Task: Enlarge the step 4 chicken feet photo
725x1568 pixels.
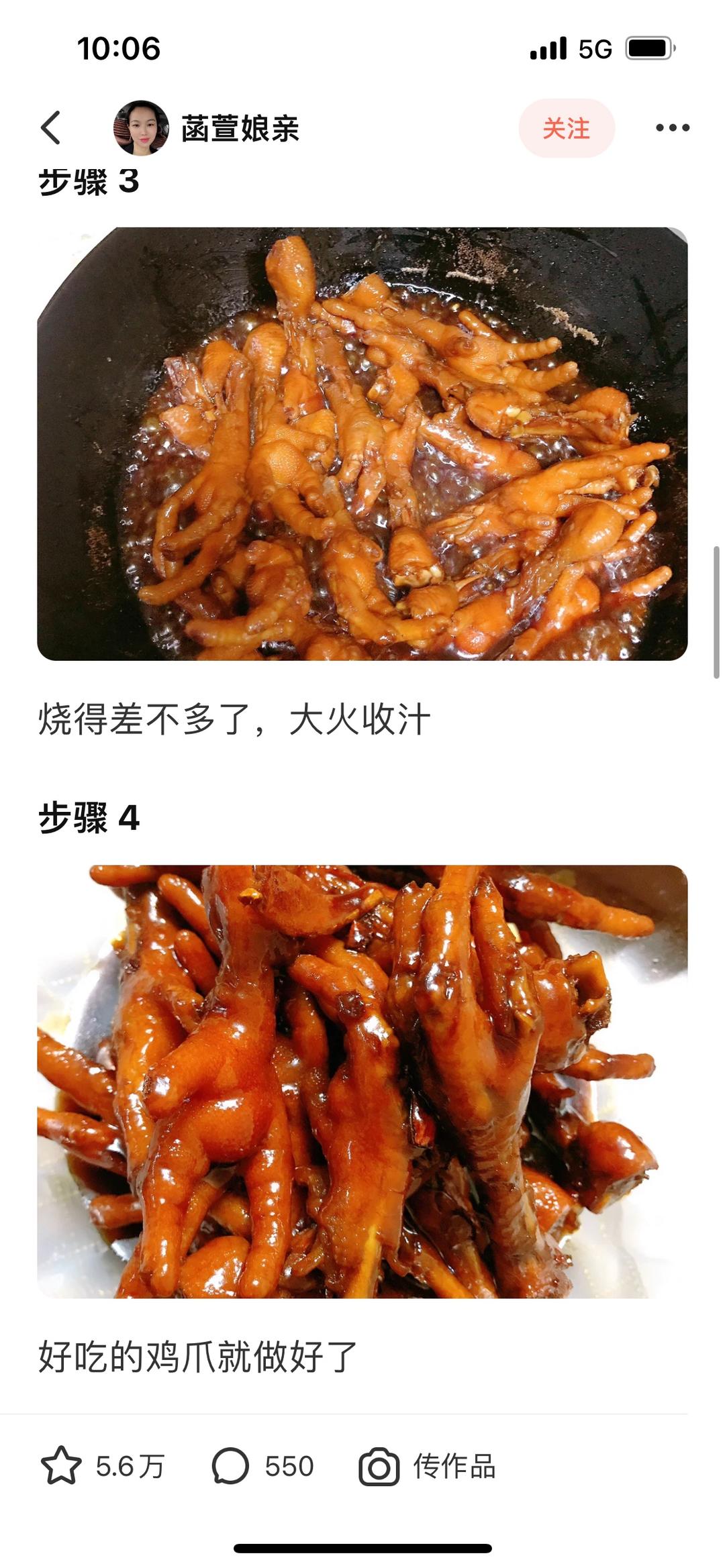Action: 362,1081
